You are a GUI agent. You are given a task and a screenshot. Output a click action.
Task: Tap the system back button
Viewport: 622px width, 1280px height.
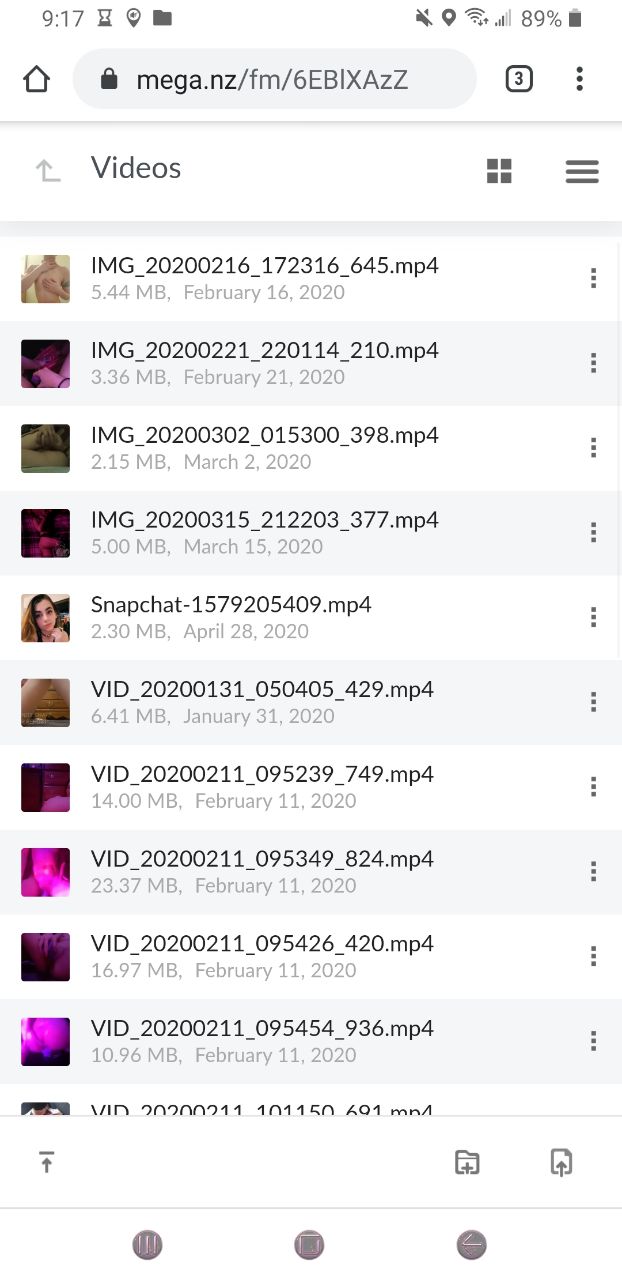pos(471,1245)
